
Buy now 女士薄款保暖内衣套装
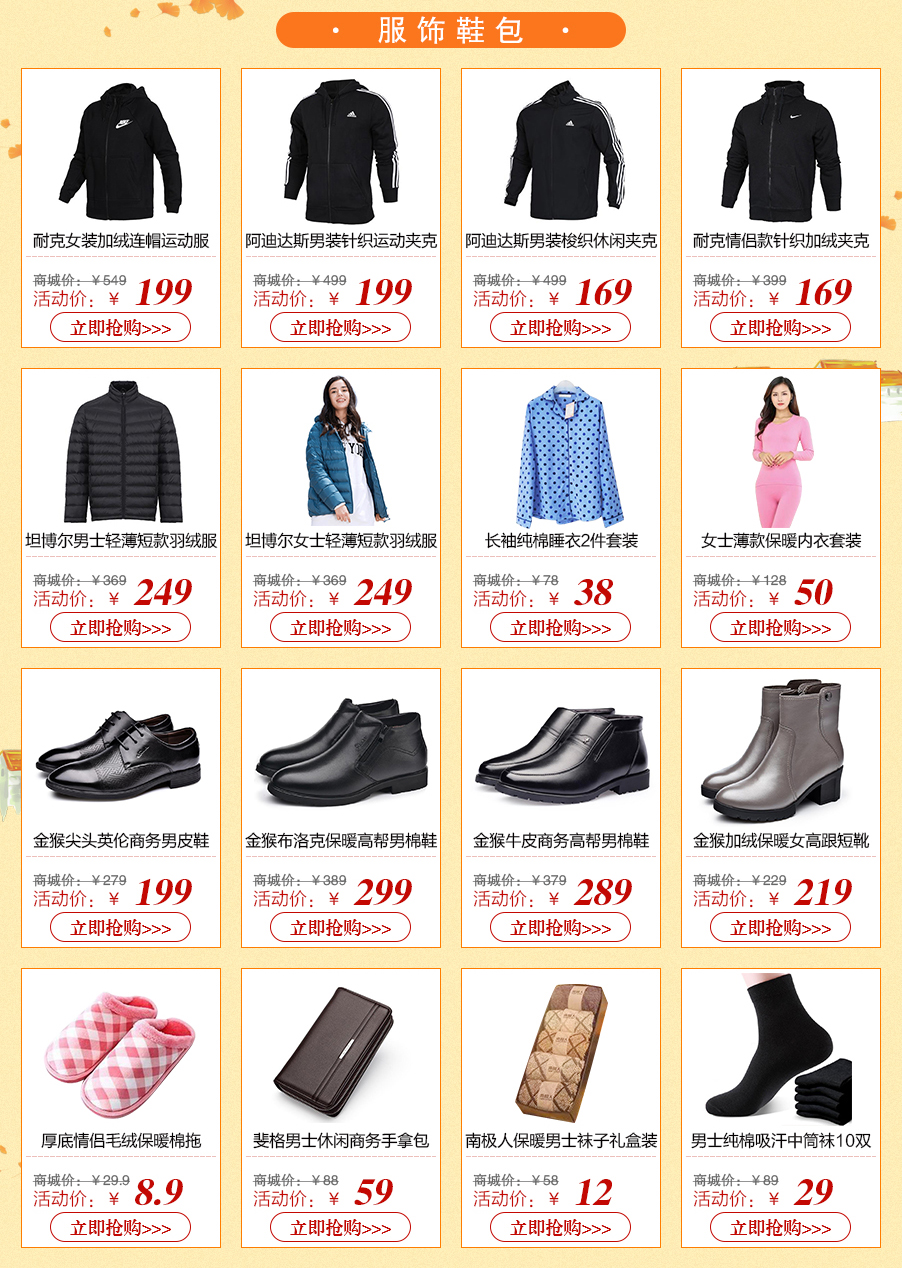coord(780,628)
